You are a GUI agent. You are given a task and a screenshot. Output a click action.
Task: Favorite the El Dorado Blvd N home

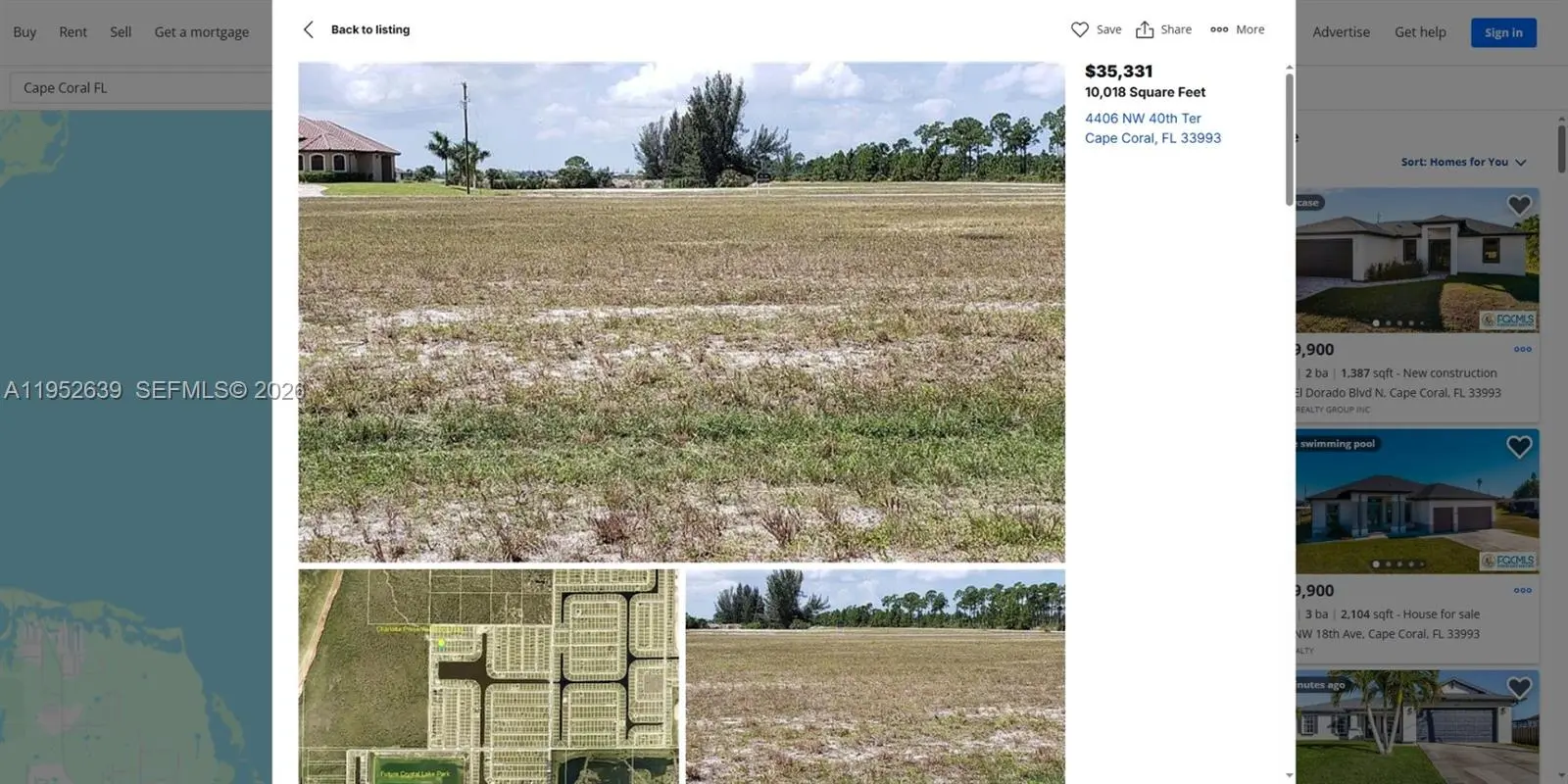click(x=1518, y=205)
